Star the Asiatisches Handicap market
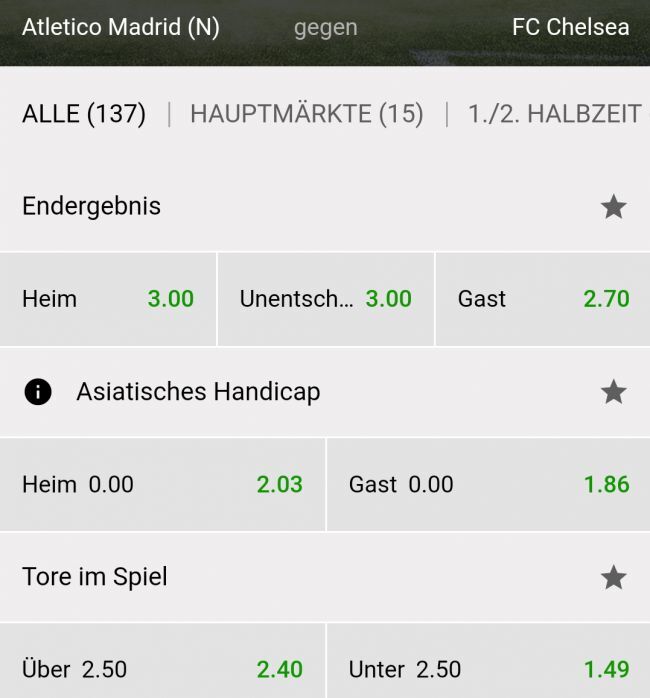The image size is (650, 698). [x=613, y=392]
